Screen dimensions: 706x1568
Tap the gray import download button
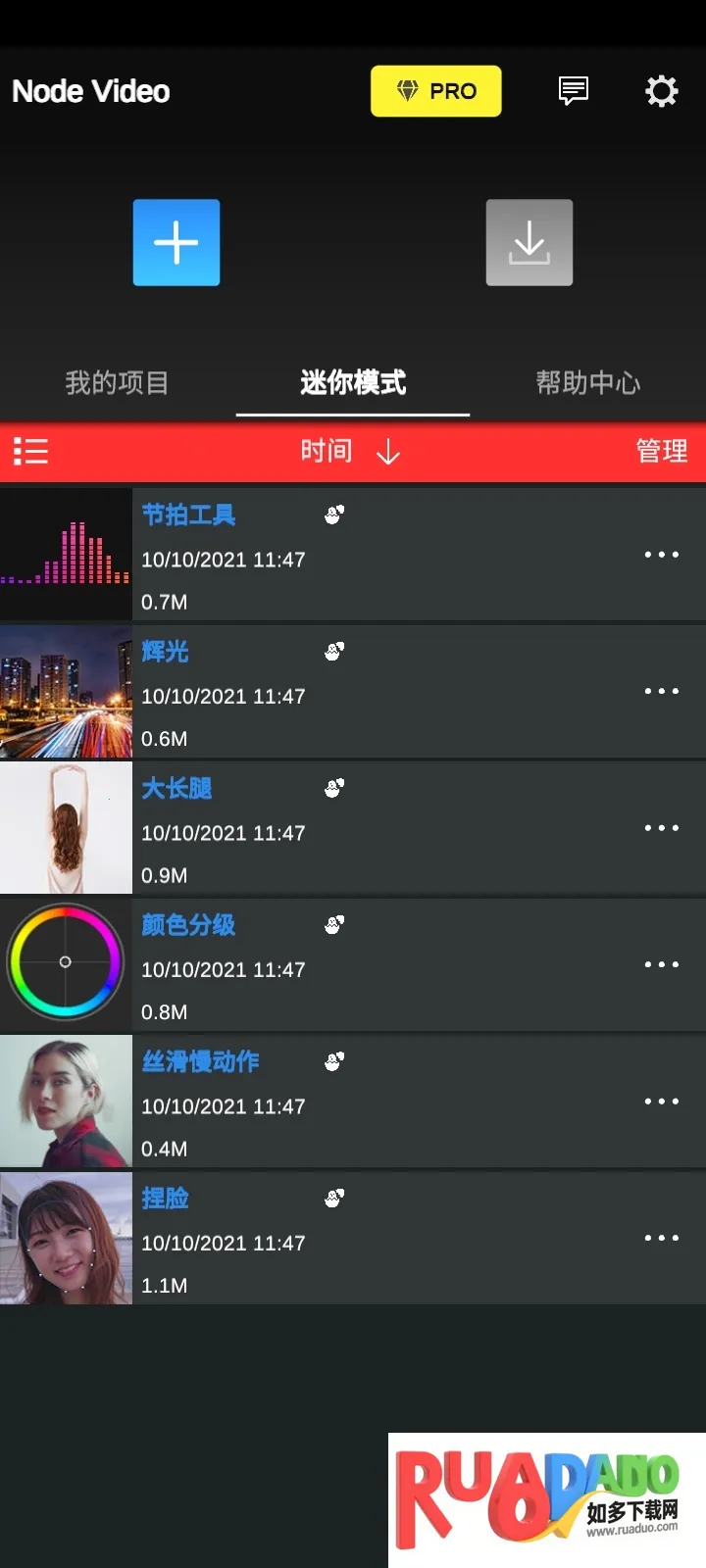(529, 243)
